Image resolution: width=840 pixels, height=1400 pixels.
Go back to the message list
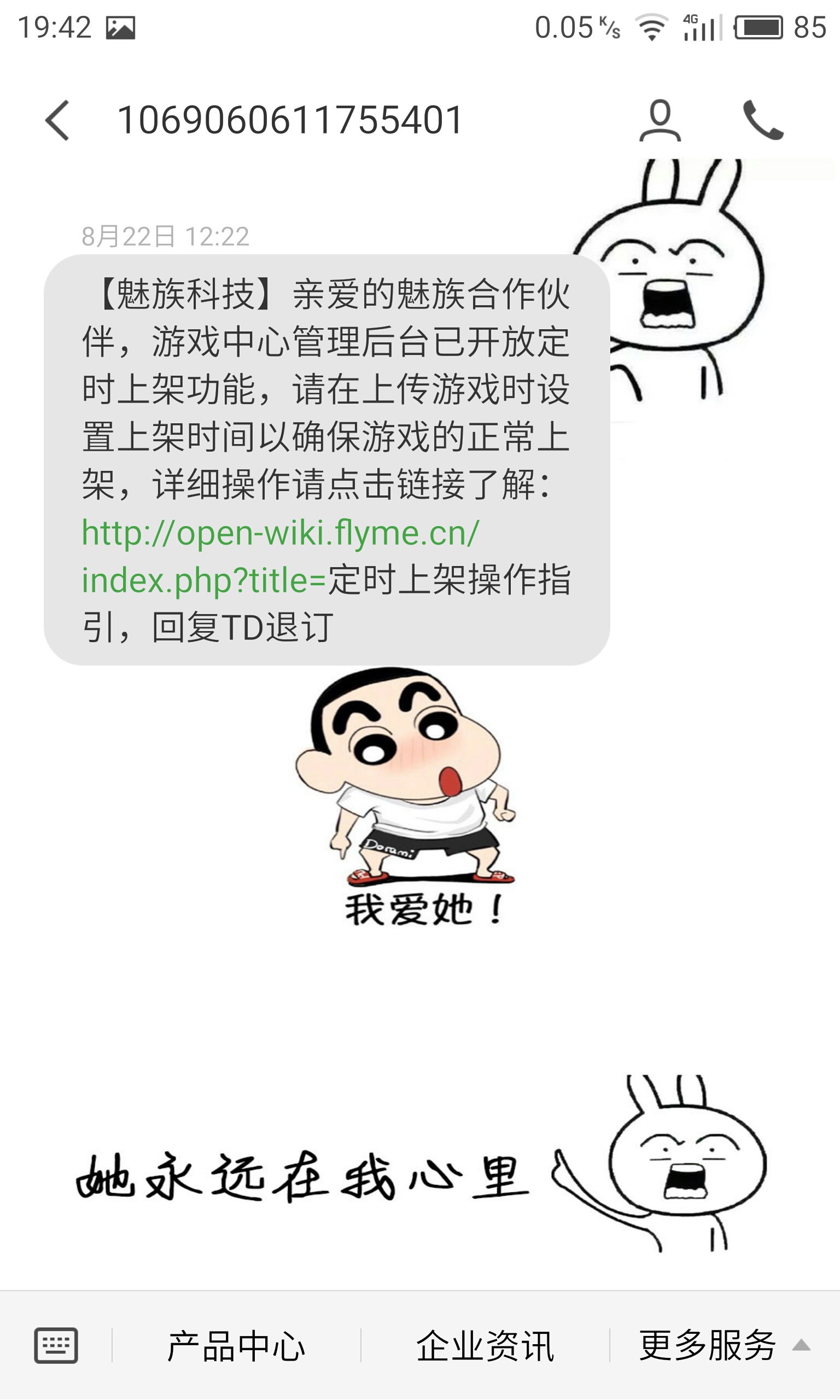click(x=57, y=120)
